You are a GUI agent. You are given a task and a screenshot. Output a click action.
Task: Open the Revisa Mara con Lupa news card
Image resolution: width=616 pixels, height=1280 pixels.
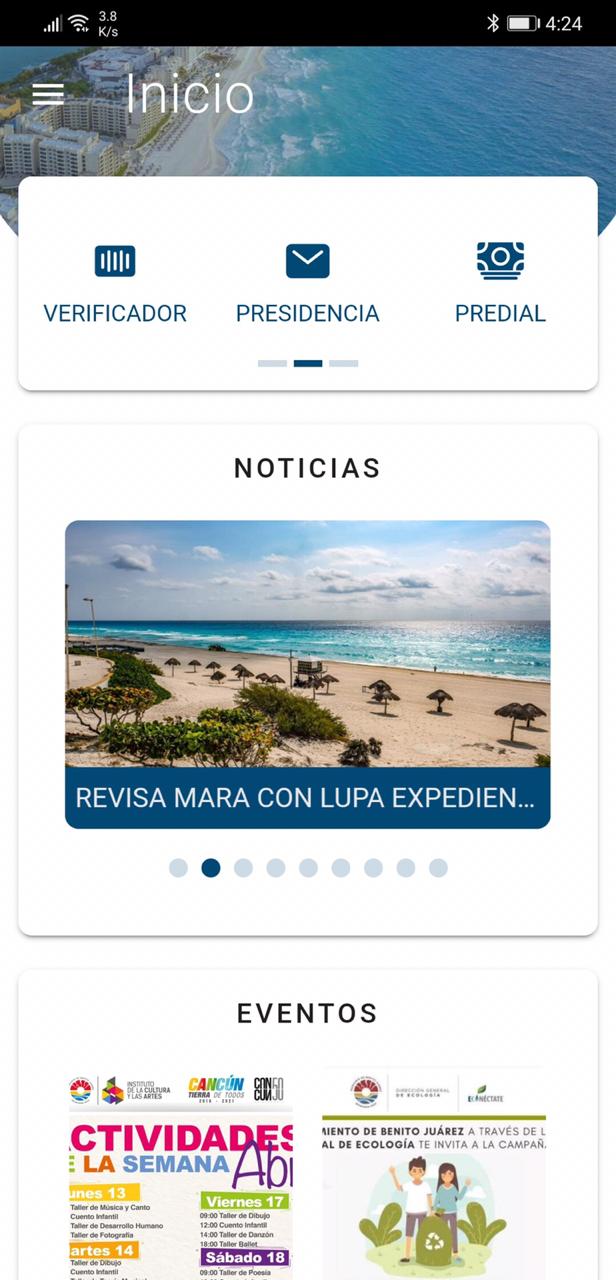pos(307,674)
